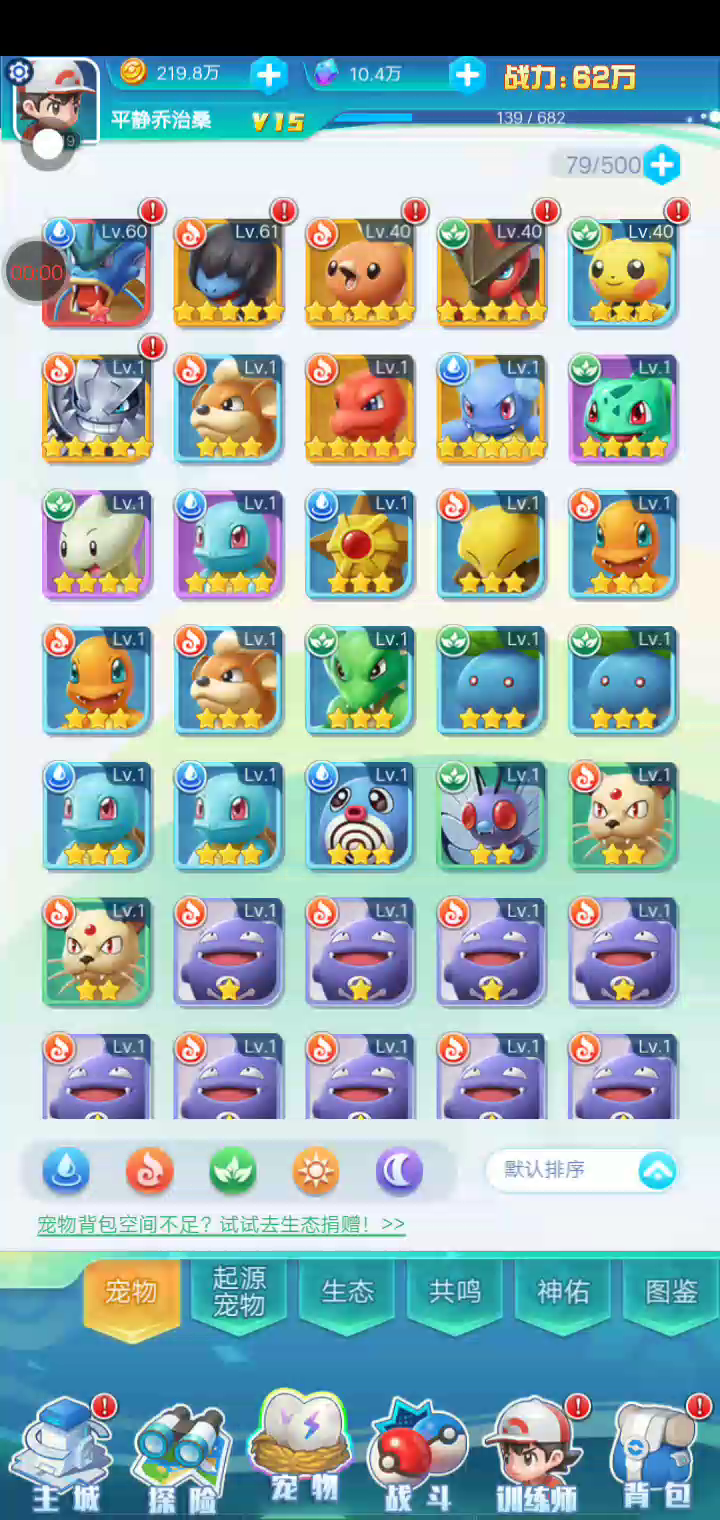Filter pets by water type
This screenshot has height=1520, width=720.
66,1171
